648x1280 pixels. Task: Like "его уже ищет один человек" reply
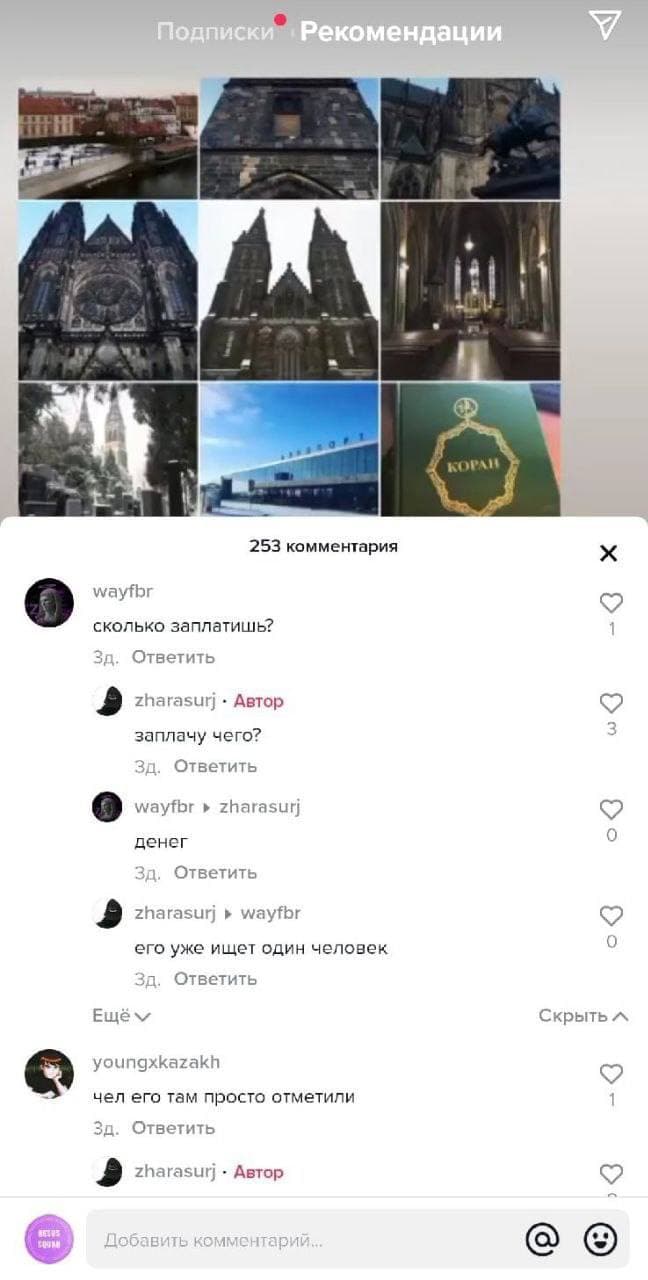[611, 915]
